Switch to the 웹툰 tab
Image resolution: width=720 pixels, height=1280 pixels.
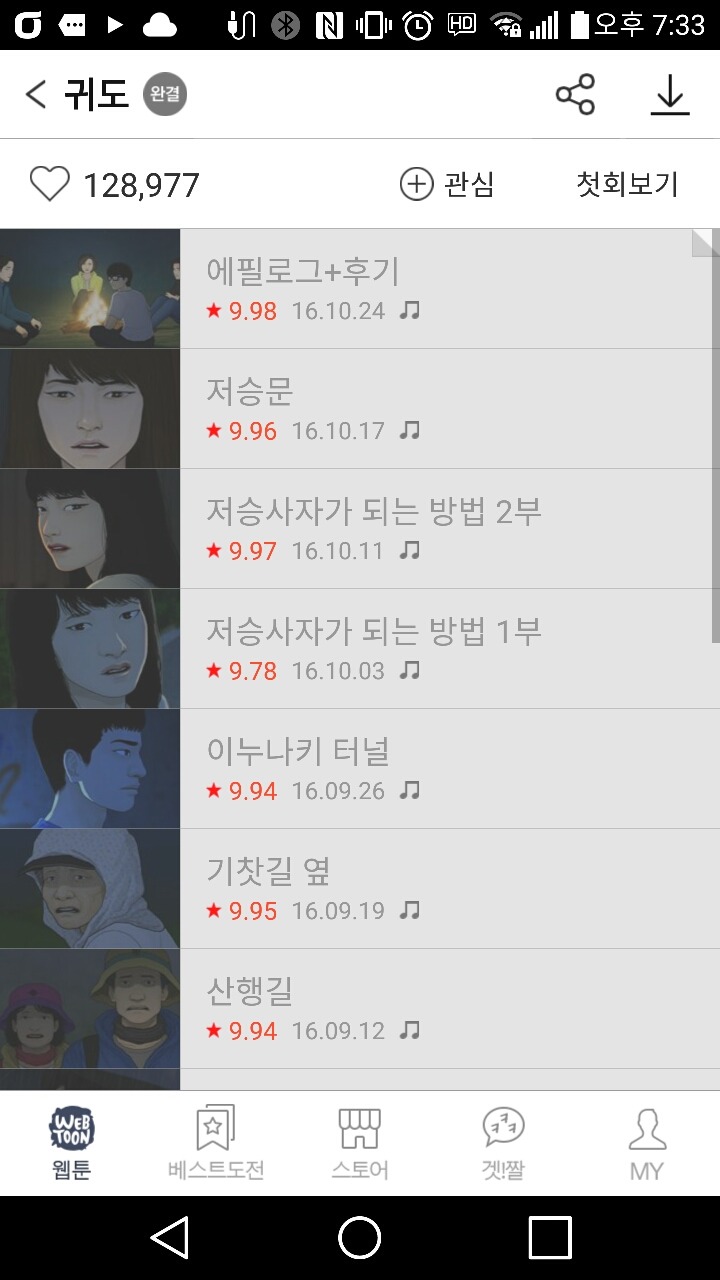(x=72, y=1143)
